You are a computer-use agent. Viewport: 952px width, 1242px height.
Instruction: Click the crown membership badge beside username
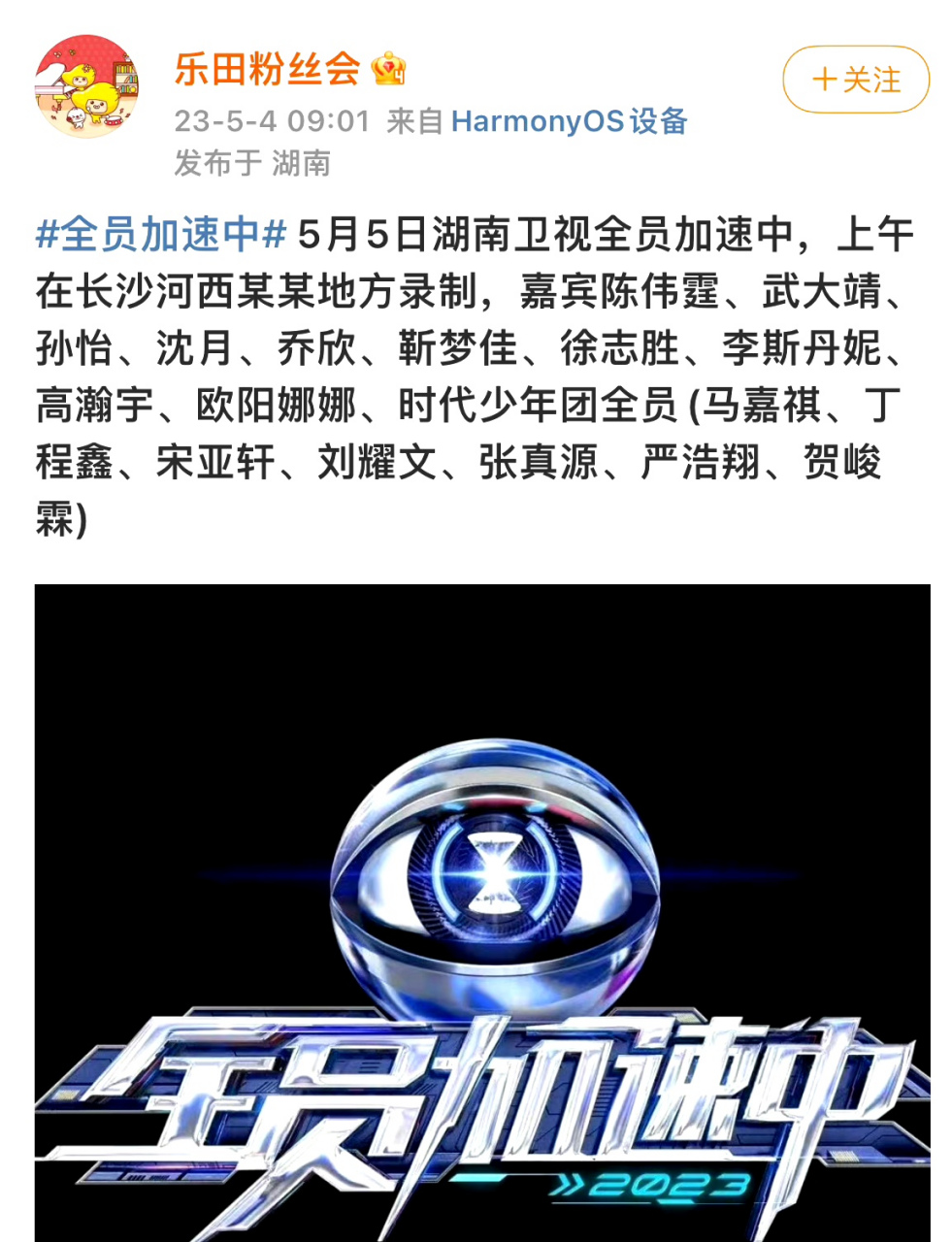tap(388, 68)
